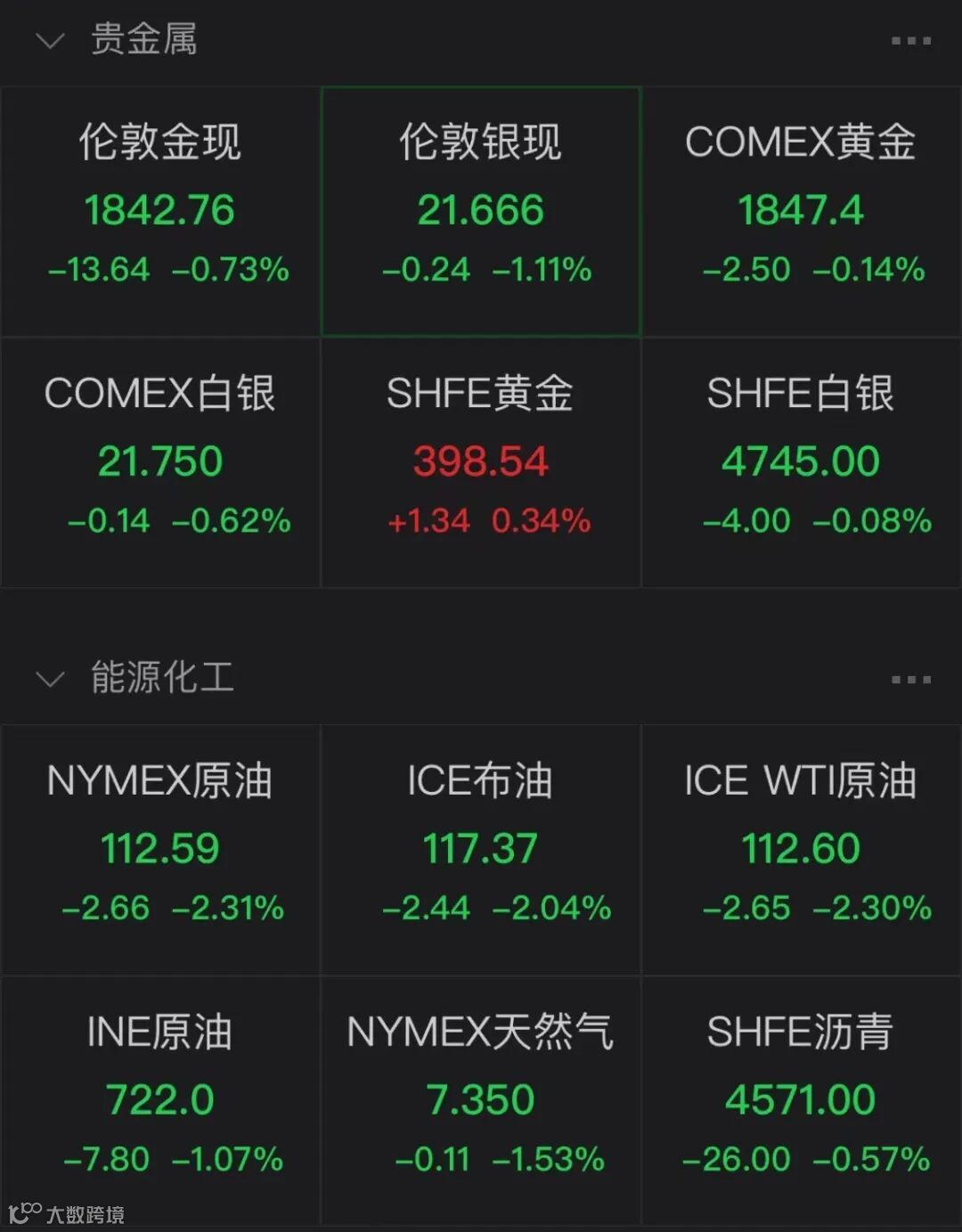Tap the SHFE沥青 tile
The image size is (962, 1232).
coord(802,1101)
